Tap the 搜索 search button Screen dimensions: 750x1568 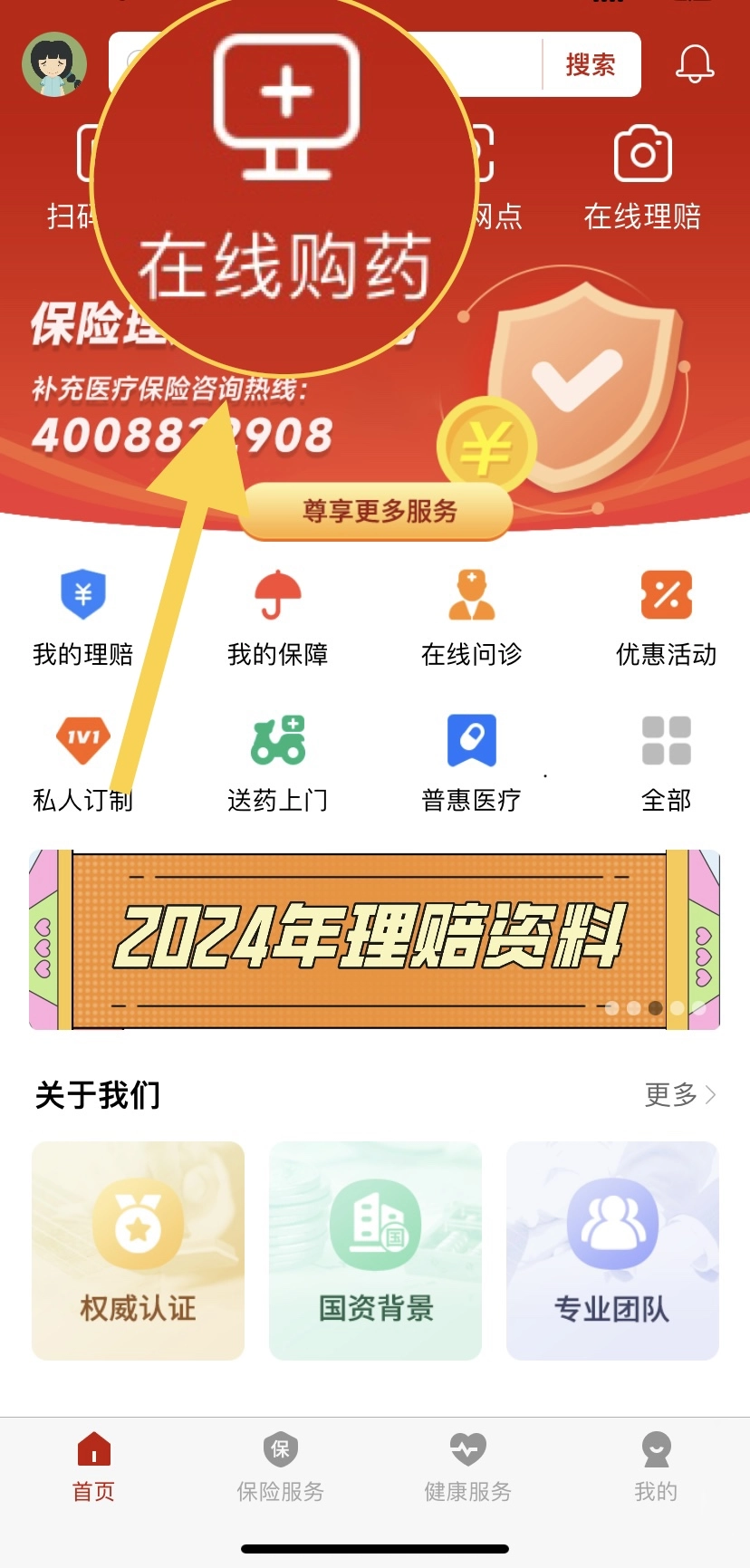[x=591, y=64]
